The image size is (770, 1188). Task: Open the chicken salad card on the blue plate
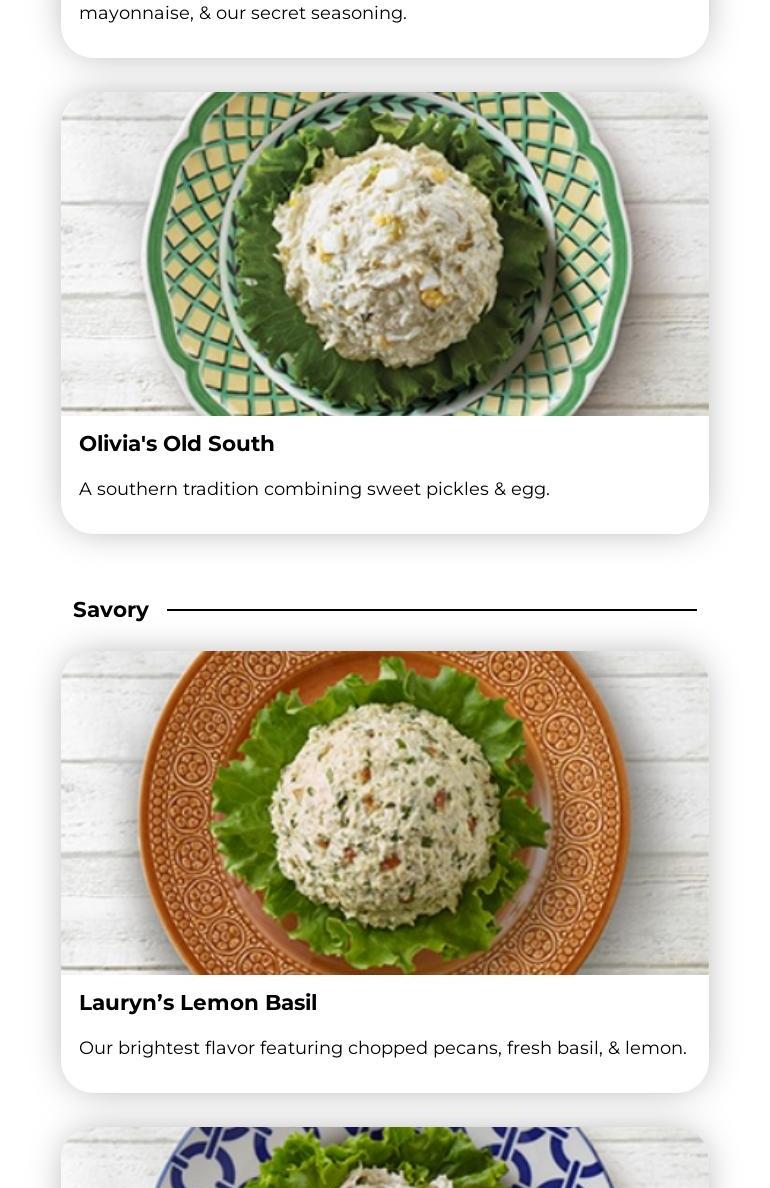pyautogui.click(x=384, y=1158)
